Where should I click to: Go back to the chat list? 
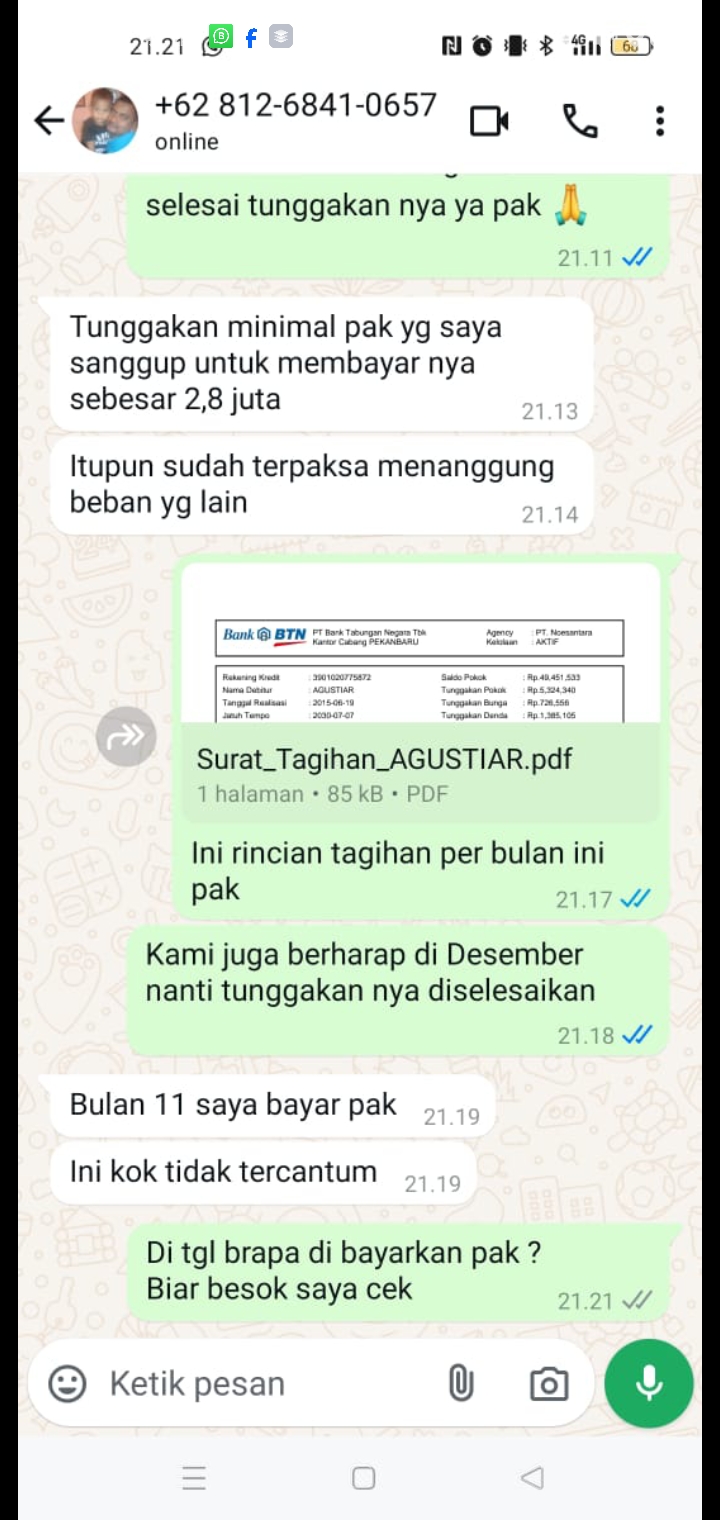[48, 121]
